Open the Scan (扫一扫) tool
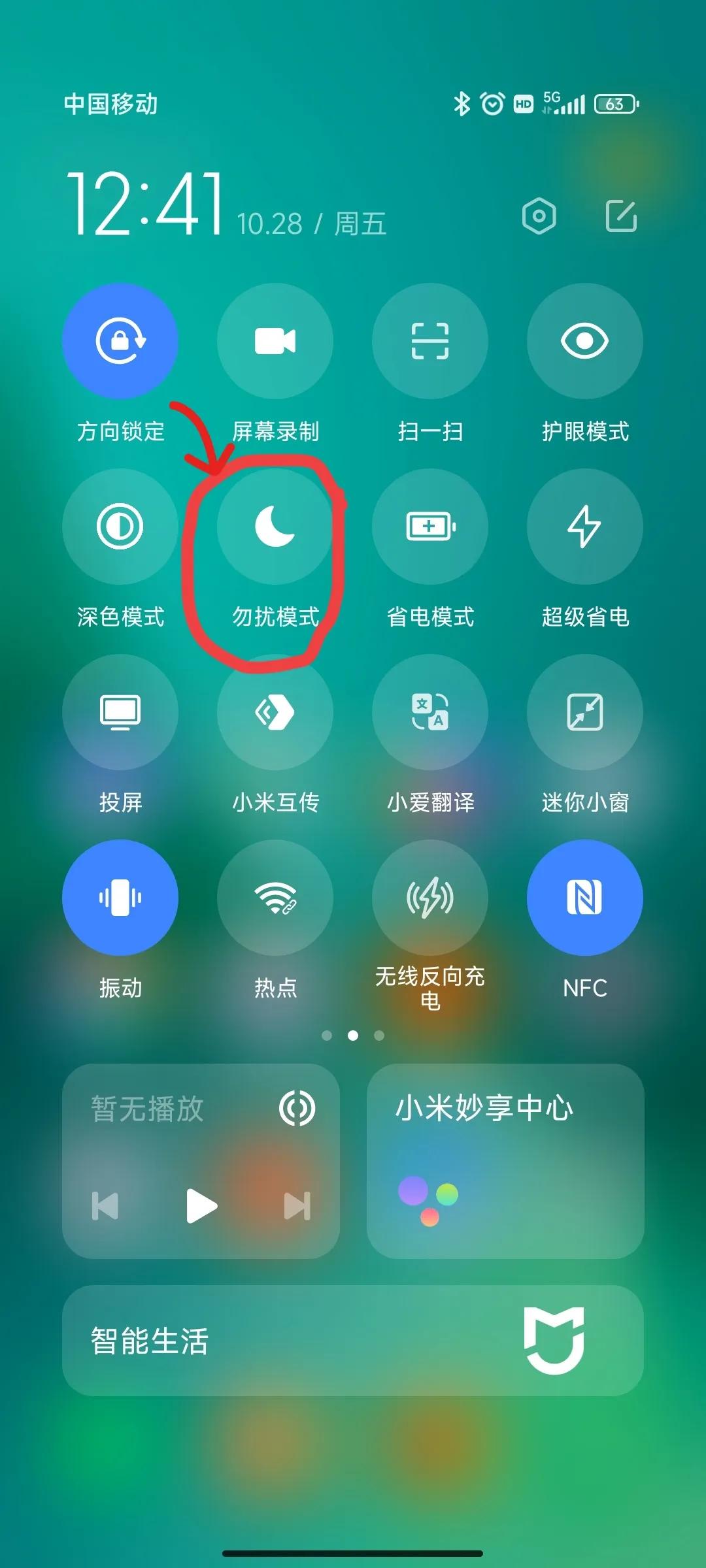 pyautogui.click(x=430, y=341)
